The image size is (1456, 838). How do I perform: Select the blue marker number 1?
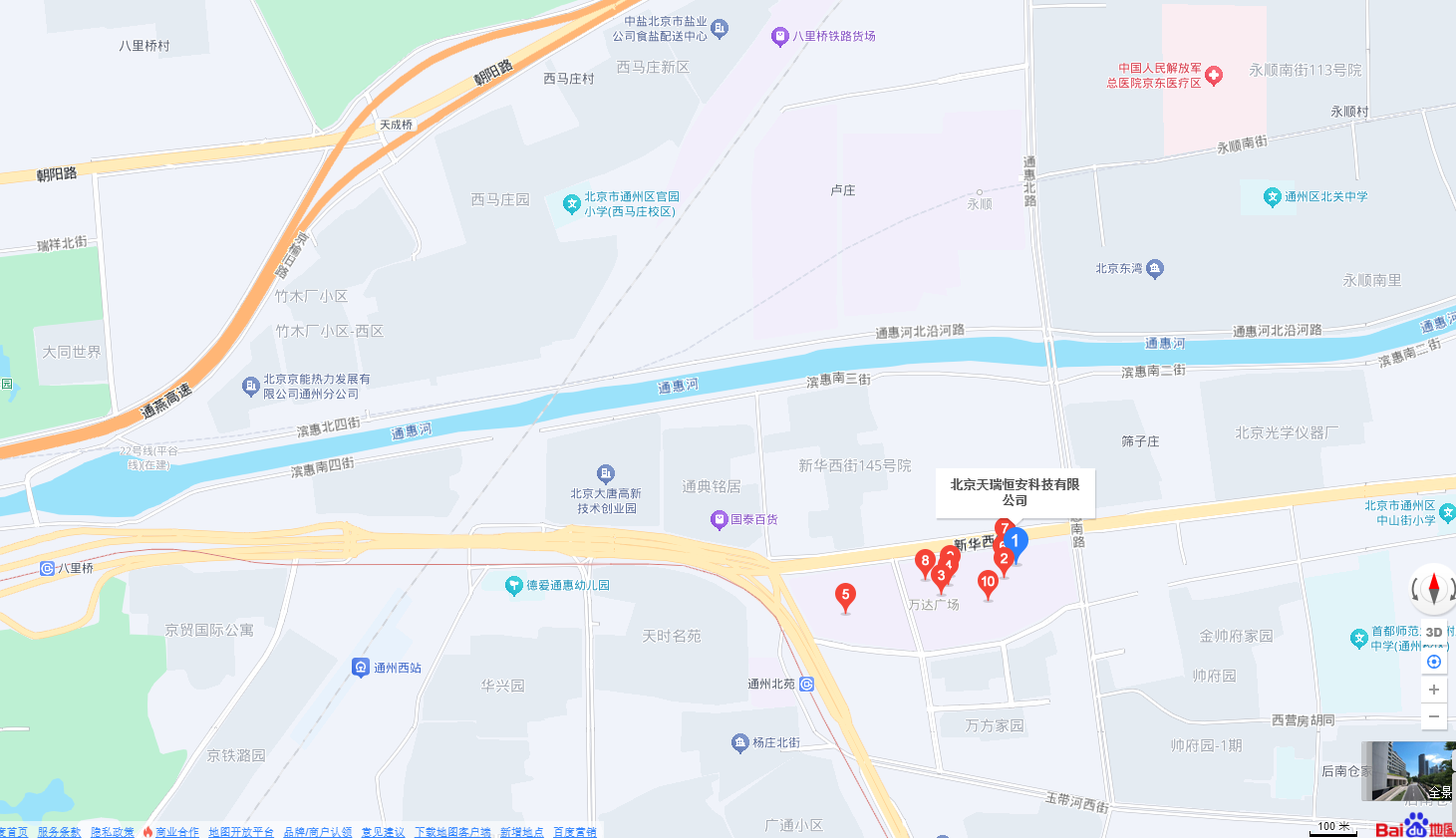pyautogui.click(x=1015, y=543)
